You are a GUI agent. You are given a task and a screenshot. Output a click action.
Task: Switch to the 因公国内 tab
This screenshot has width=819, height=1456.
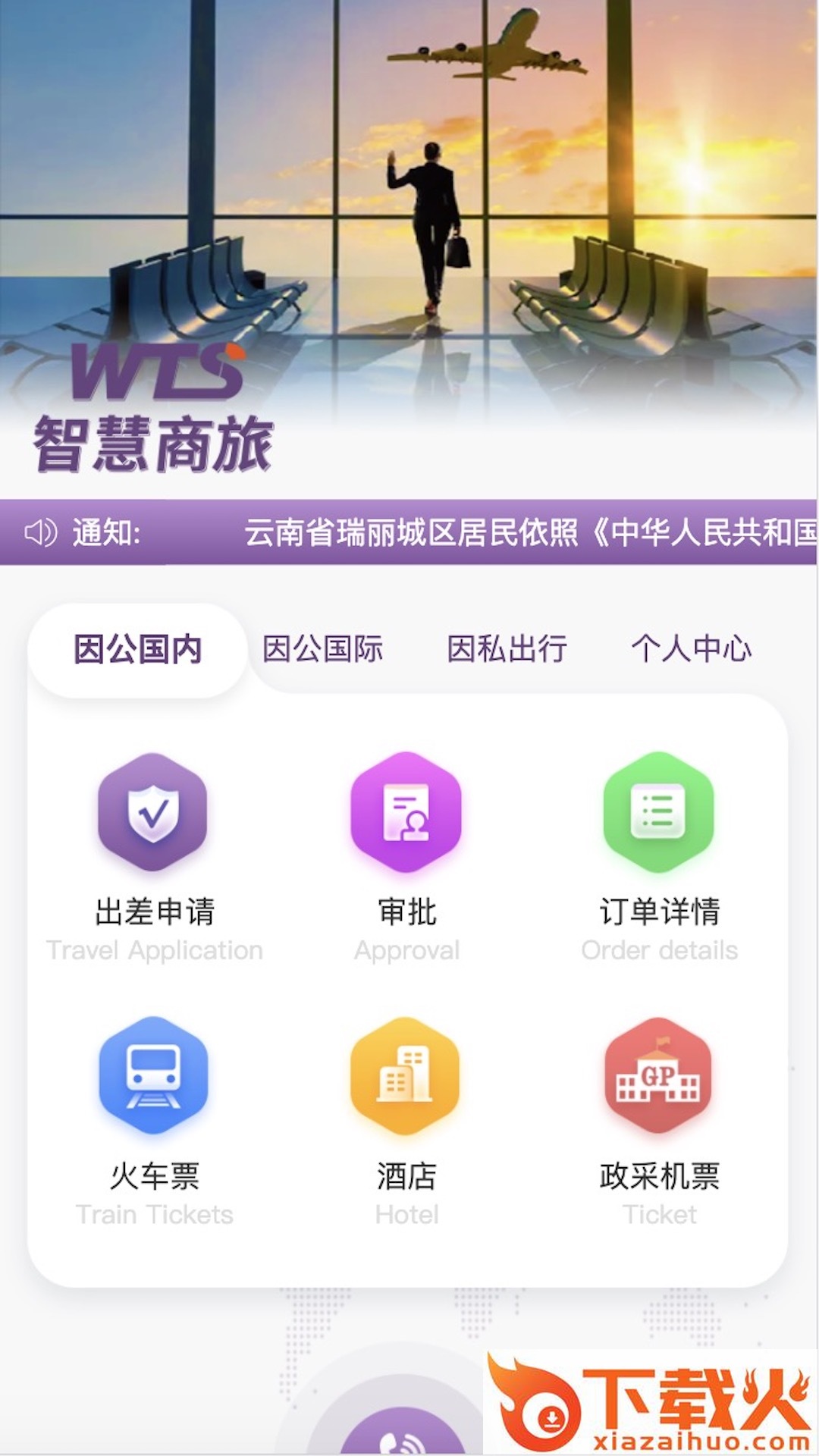point(137,650)
